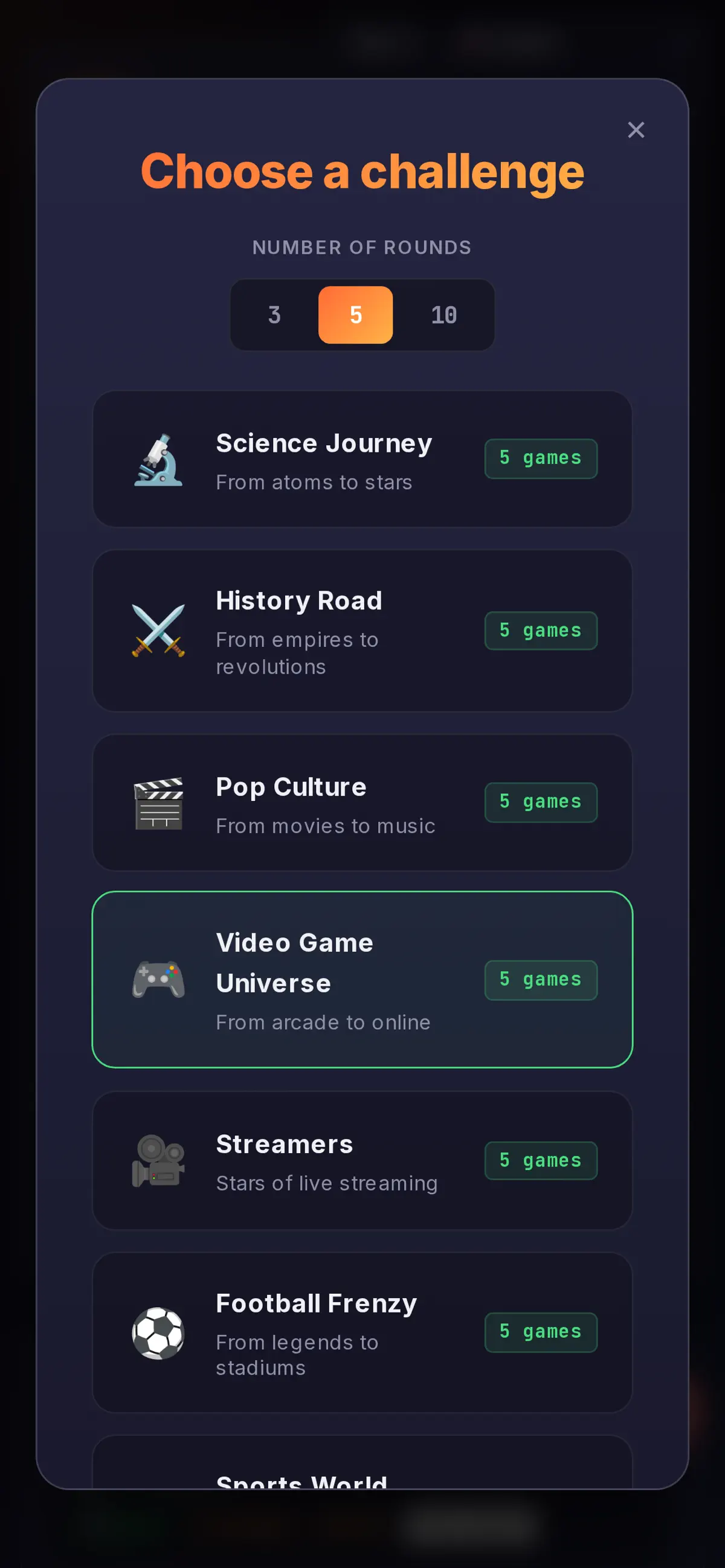This screenshot has height=1568, width=725.
Task: Choose the History Road challenge
Action: 362,631
